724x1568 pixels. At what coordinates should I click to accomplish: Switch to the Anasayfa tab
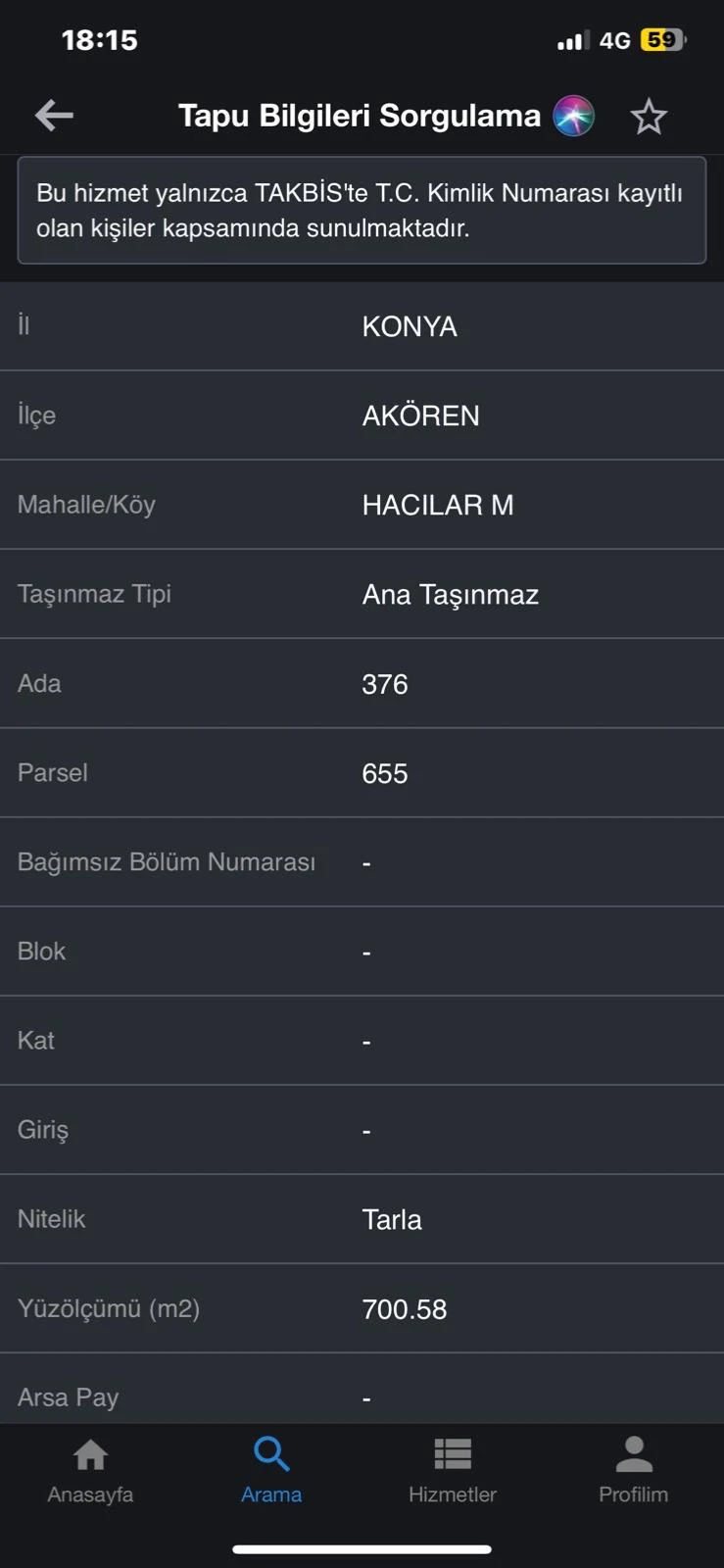[x=90, y=1469]
